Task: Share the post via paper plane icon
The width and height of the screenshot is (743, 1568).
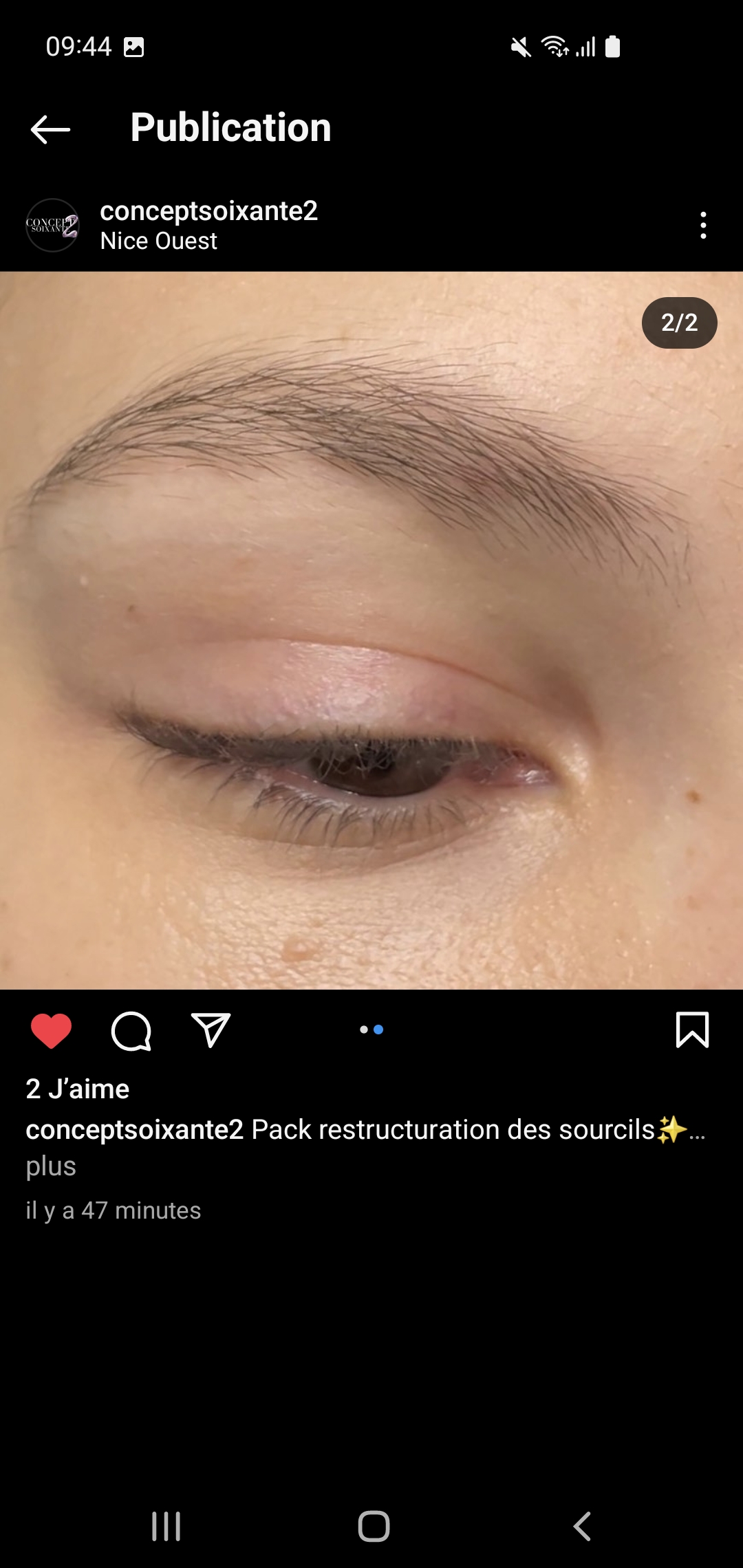Action: [210, 1030]
